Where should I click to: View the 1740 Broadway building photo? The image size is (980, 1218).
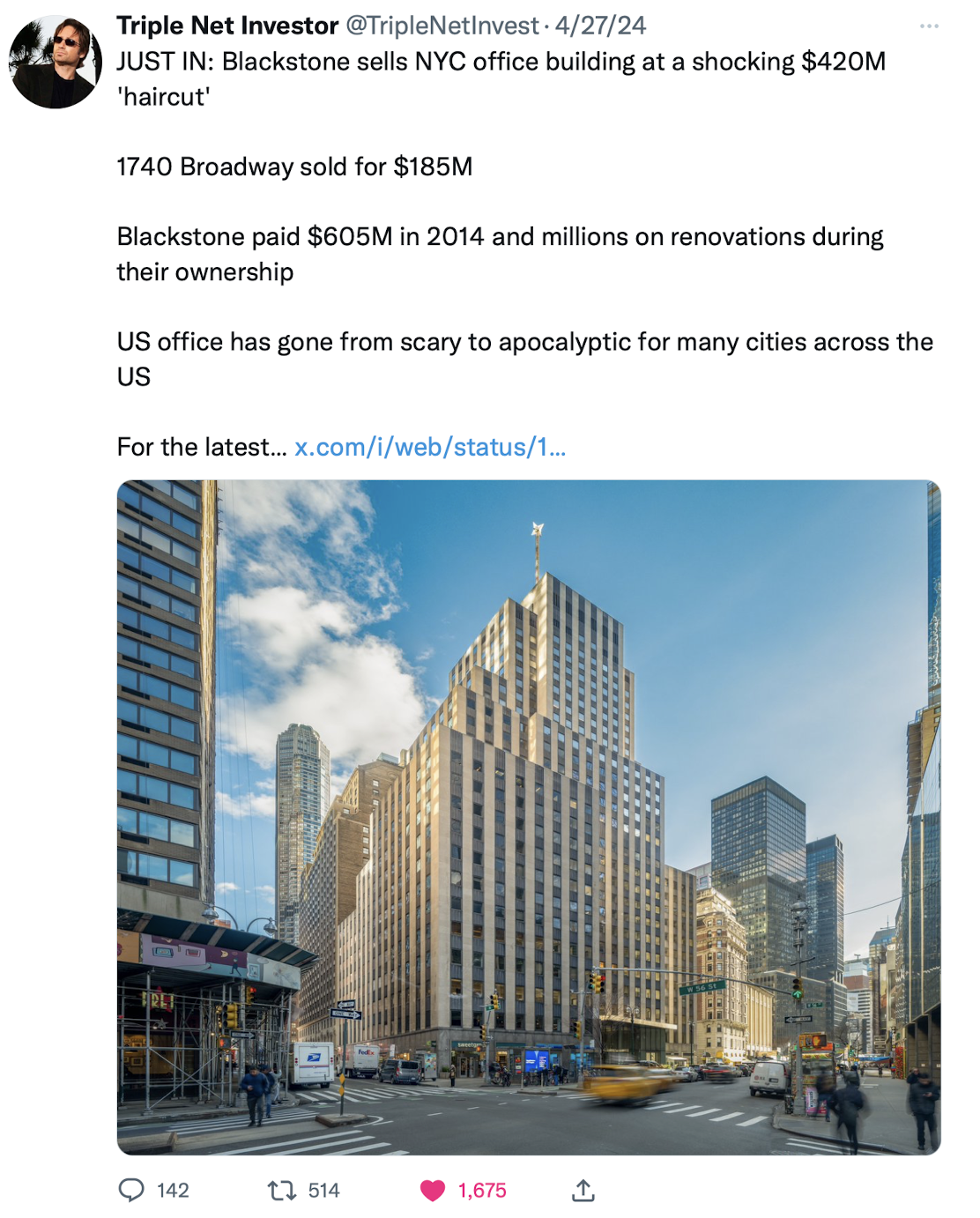529,817
